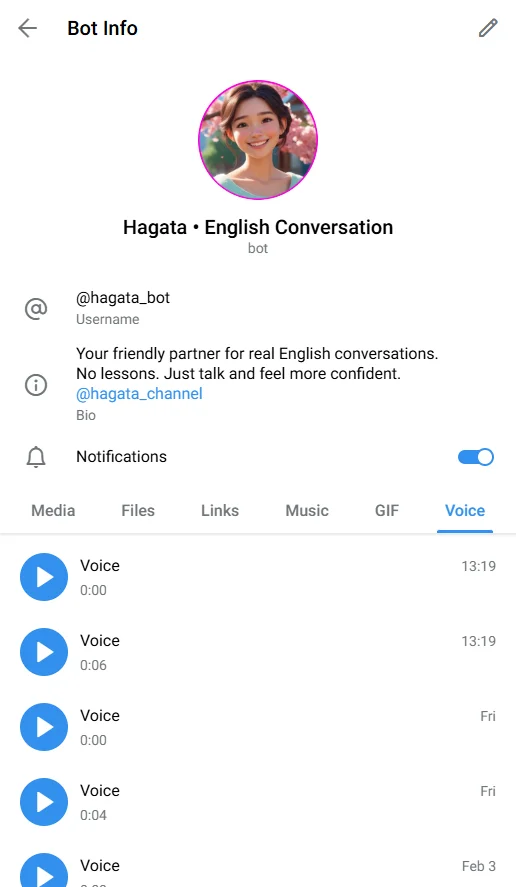Switch to the Links tab

click(220, 510)
